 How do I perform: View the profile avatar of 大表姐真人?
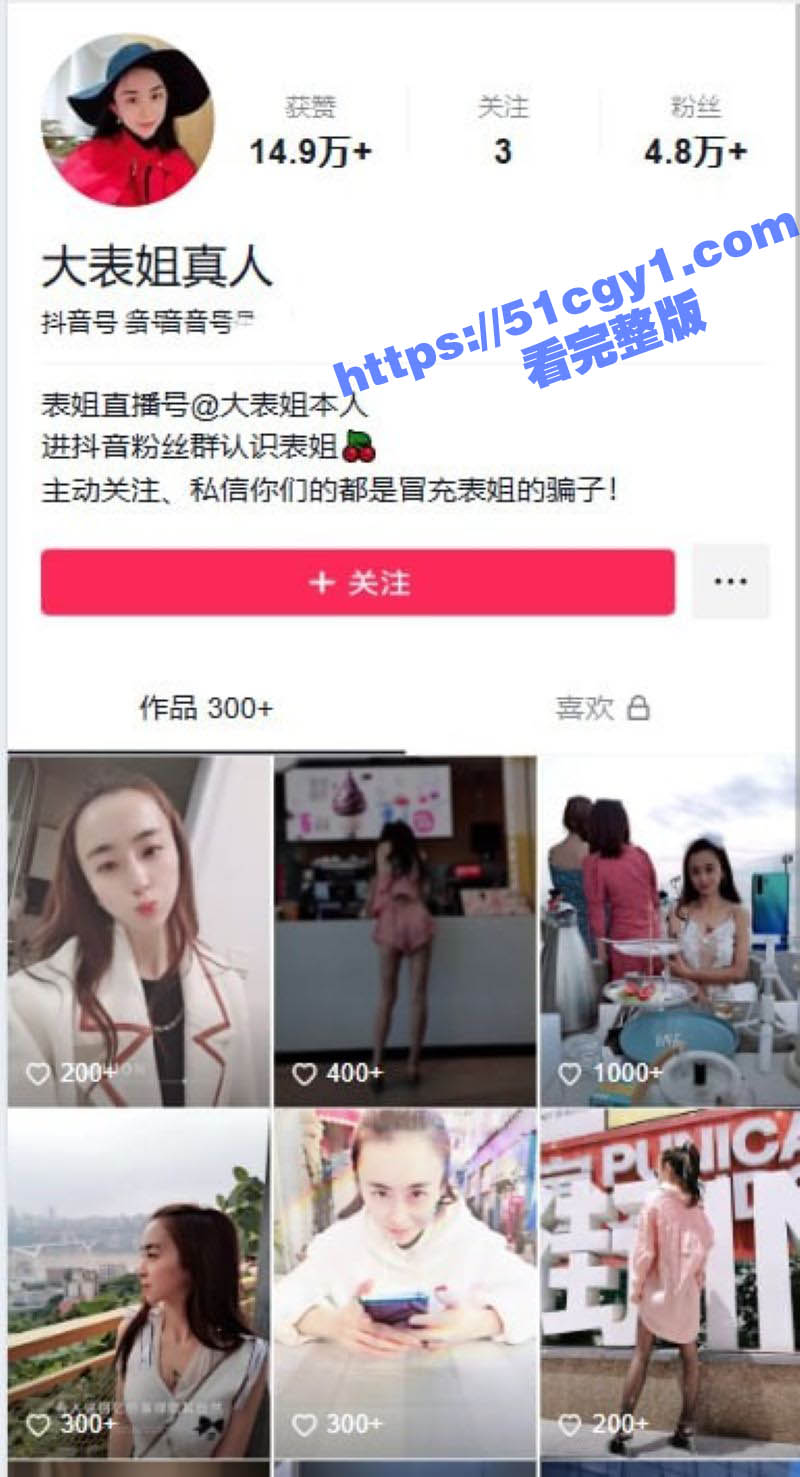[x=127, y=120]
